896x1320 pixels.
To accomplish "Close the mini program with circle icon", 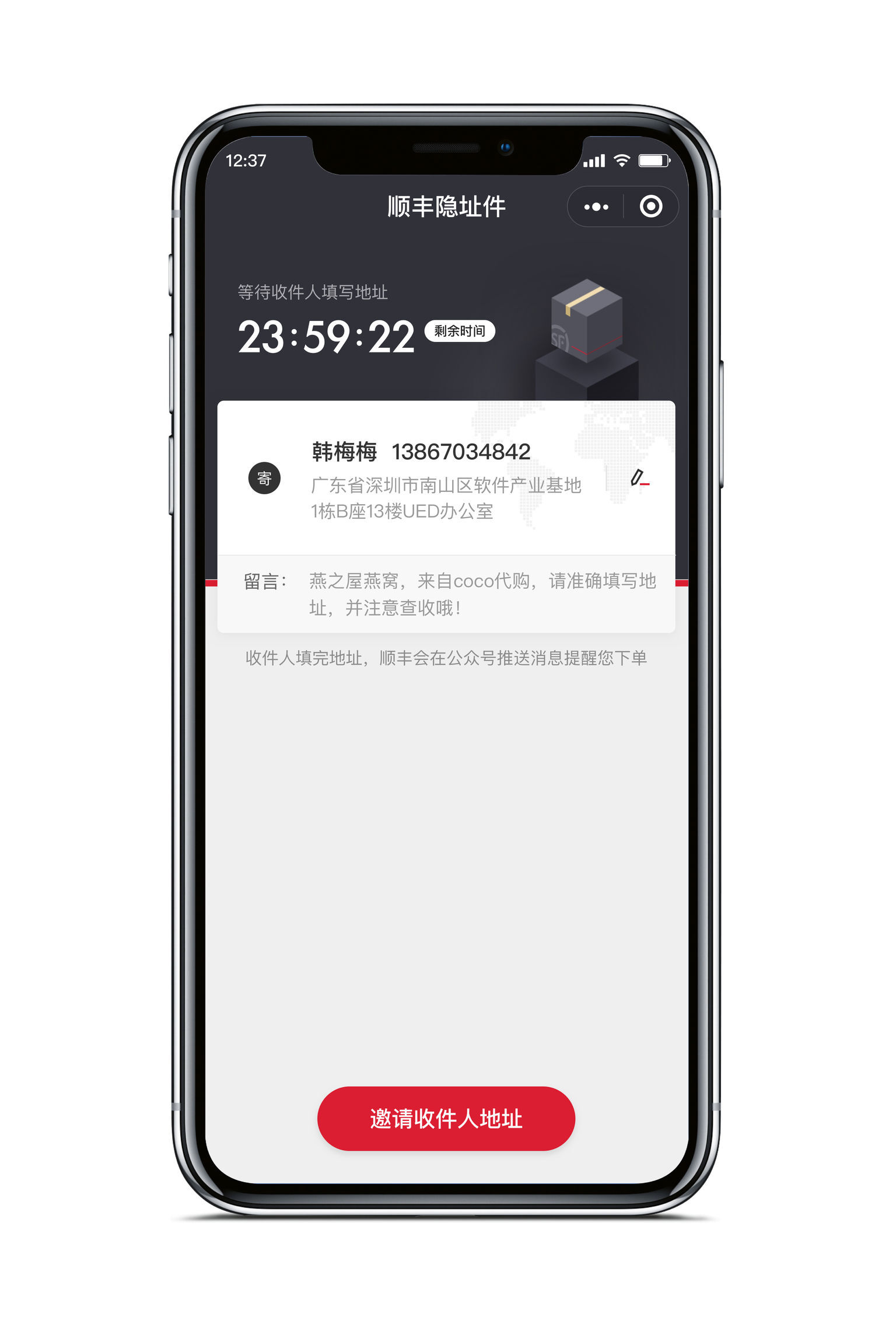I will tap(650, 207).
